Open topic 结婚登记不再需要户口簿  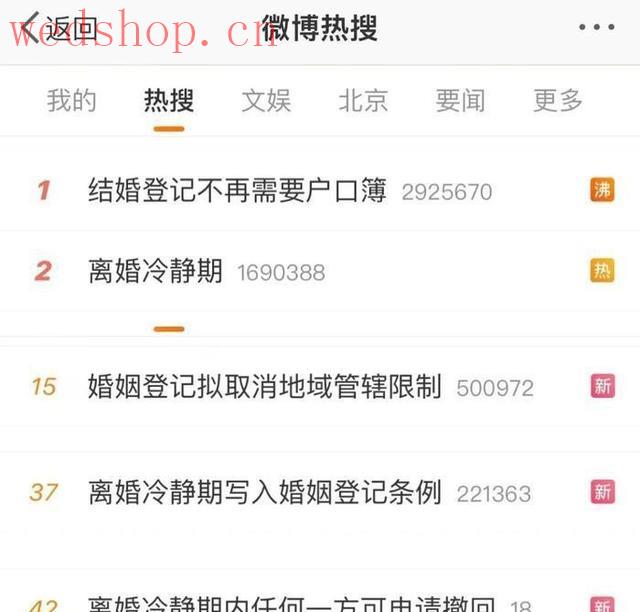[237, 190]
